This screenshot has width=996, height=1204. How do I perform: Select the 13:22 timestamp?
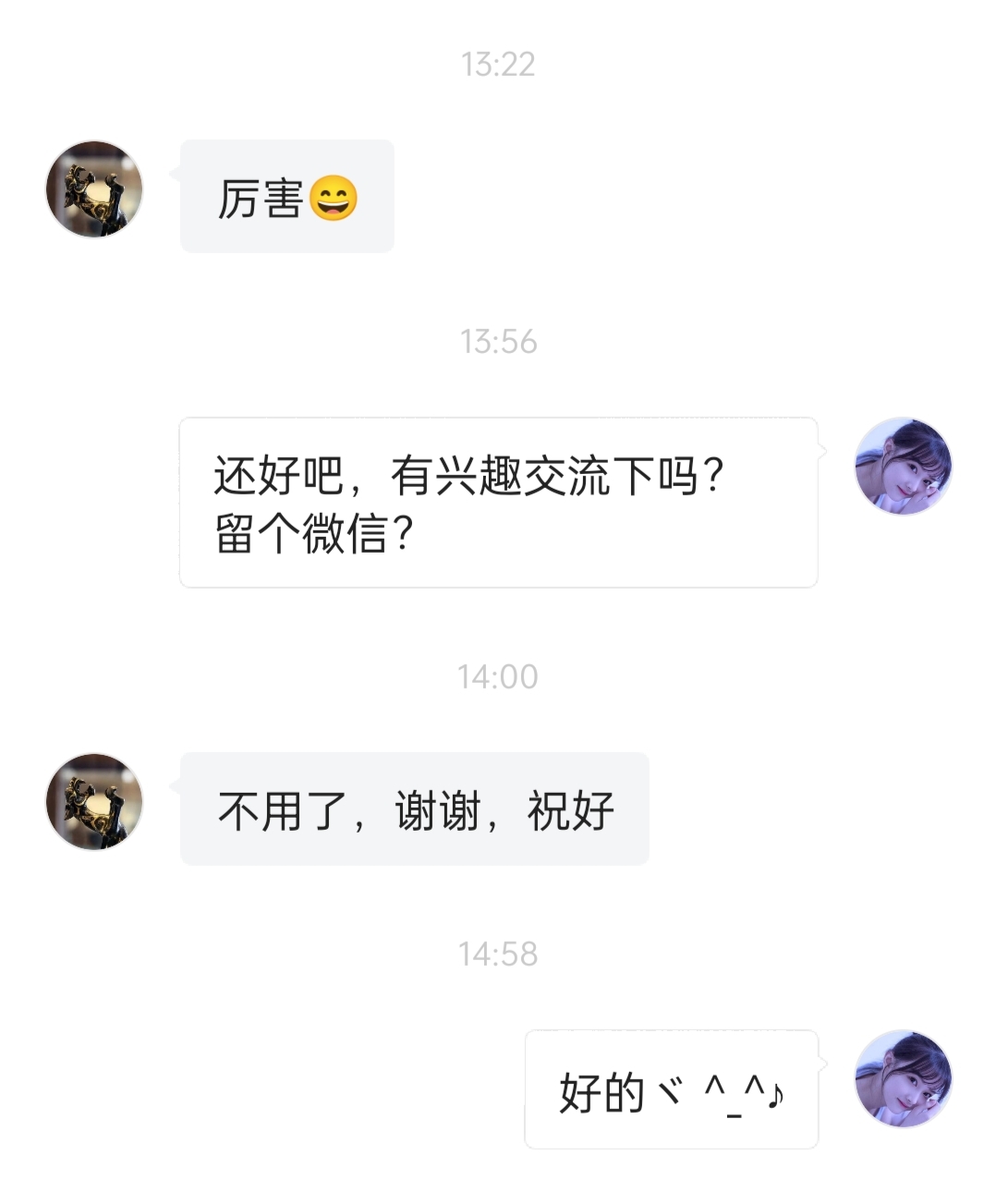pyautogui.click(x=498, y=63)
